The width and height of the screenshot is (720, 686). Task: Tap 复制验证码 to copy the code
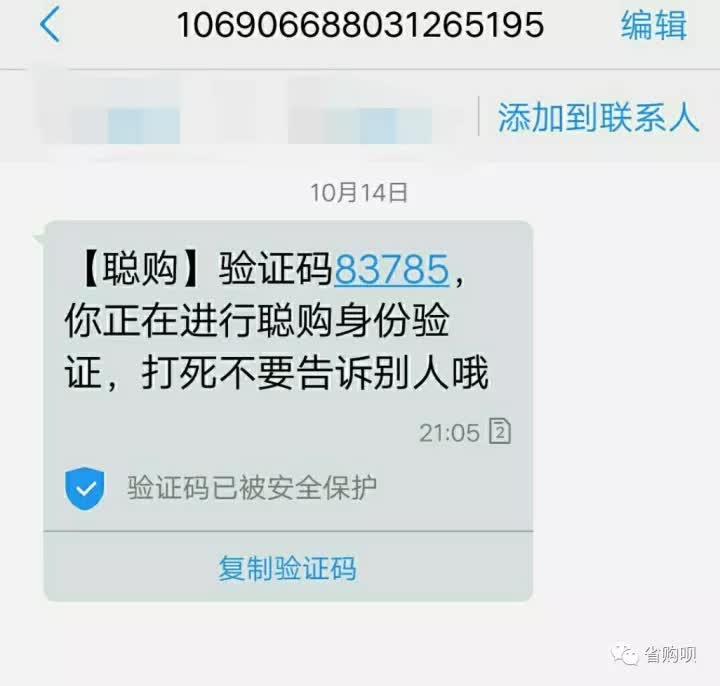(287, 568)
